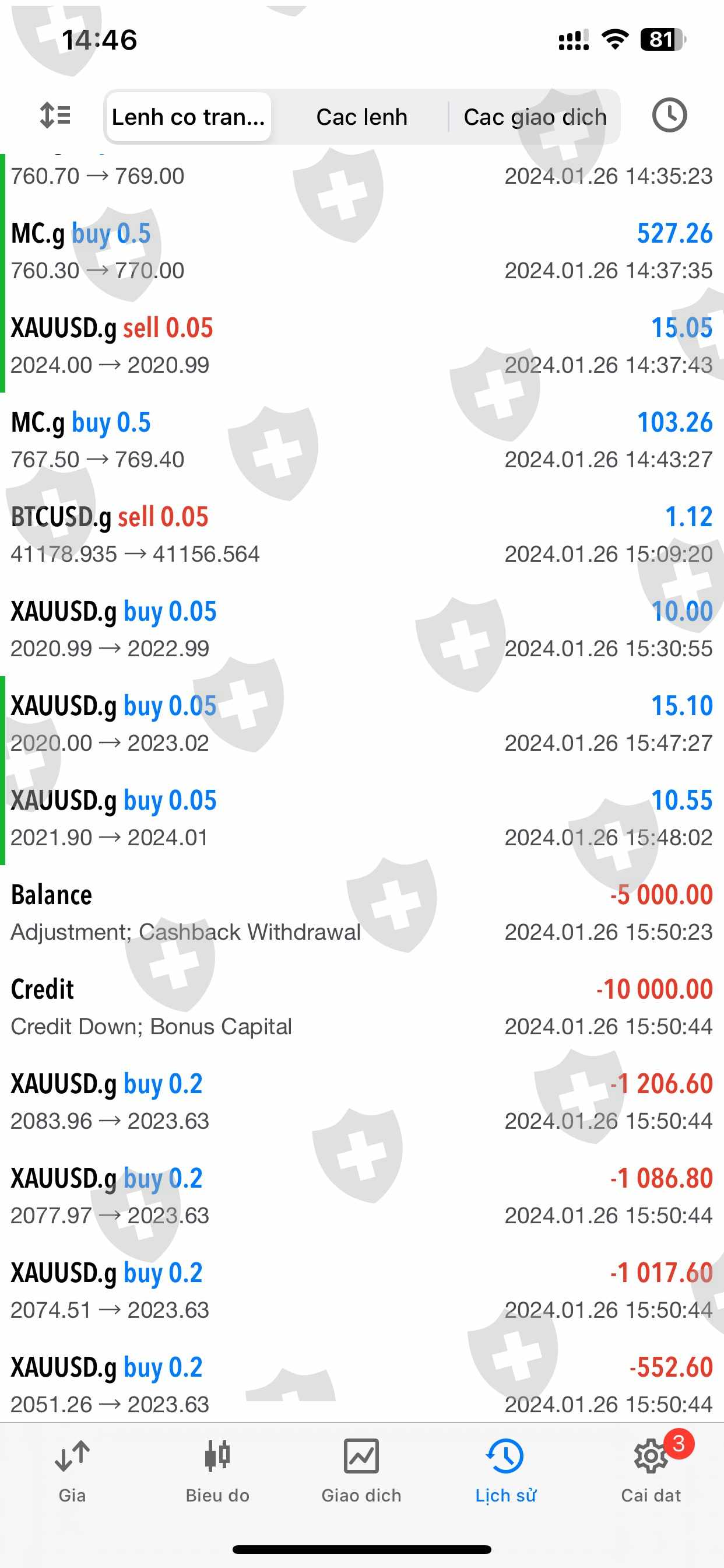
Task: Expand the BTCUSD.g sell 0.05 position
Action: 361,534
